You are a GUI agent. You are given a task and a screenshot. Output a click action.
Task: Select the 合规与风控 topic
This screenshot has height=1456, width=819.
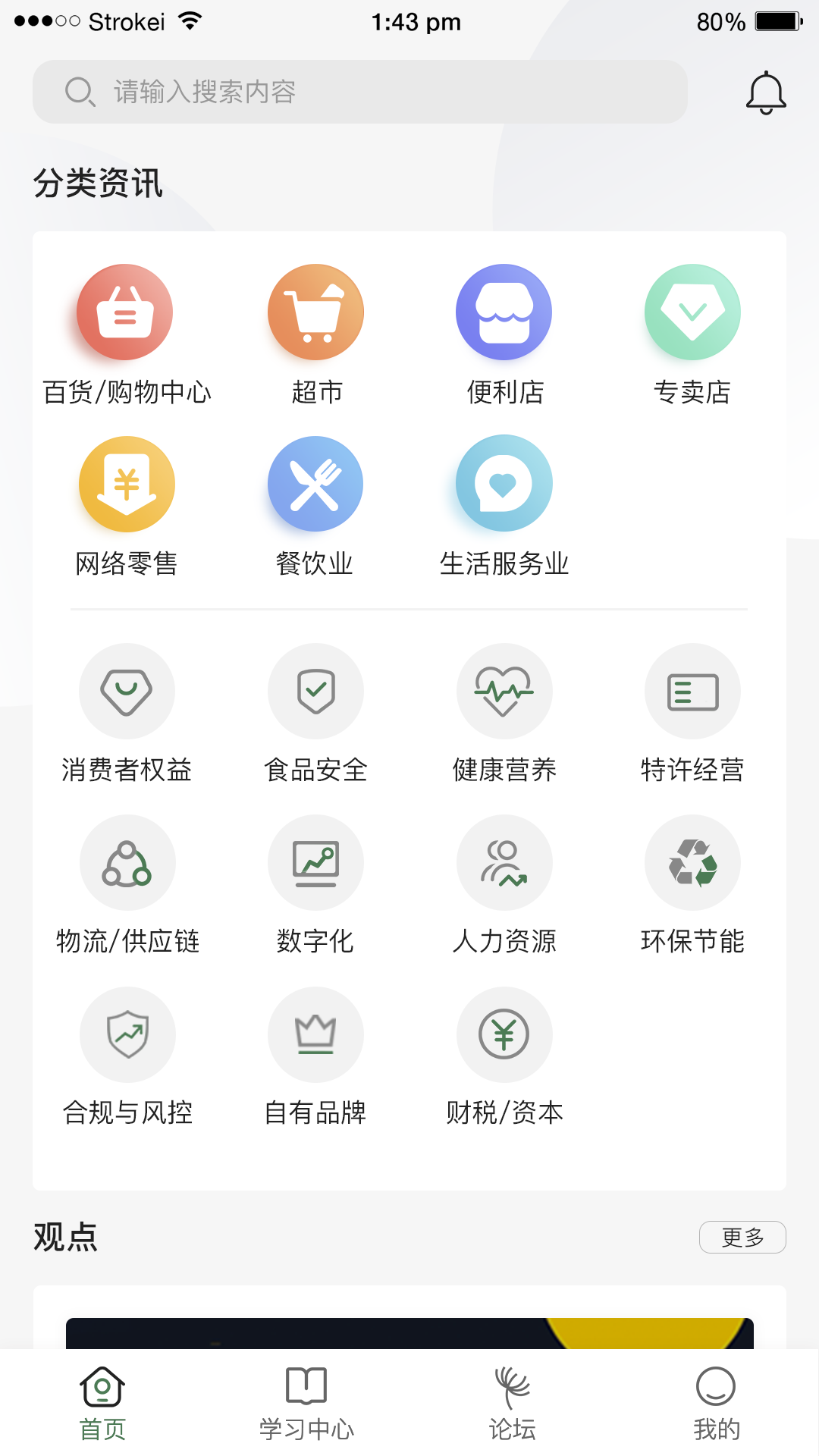(127, 1035)
